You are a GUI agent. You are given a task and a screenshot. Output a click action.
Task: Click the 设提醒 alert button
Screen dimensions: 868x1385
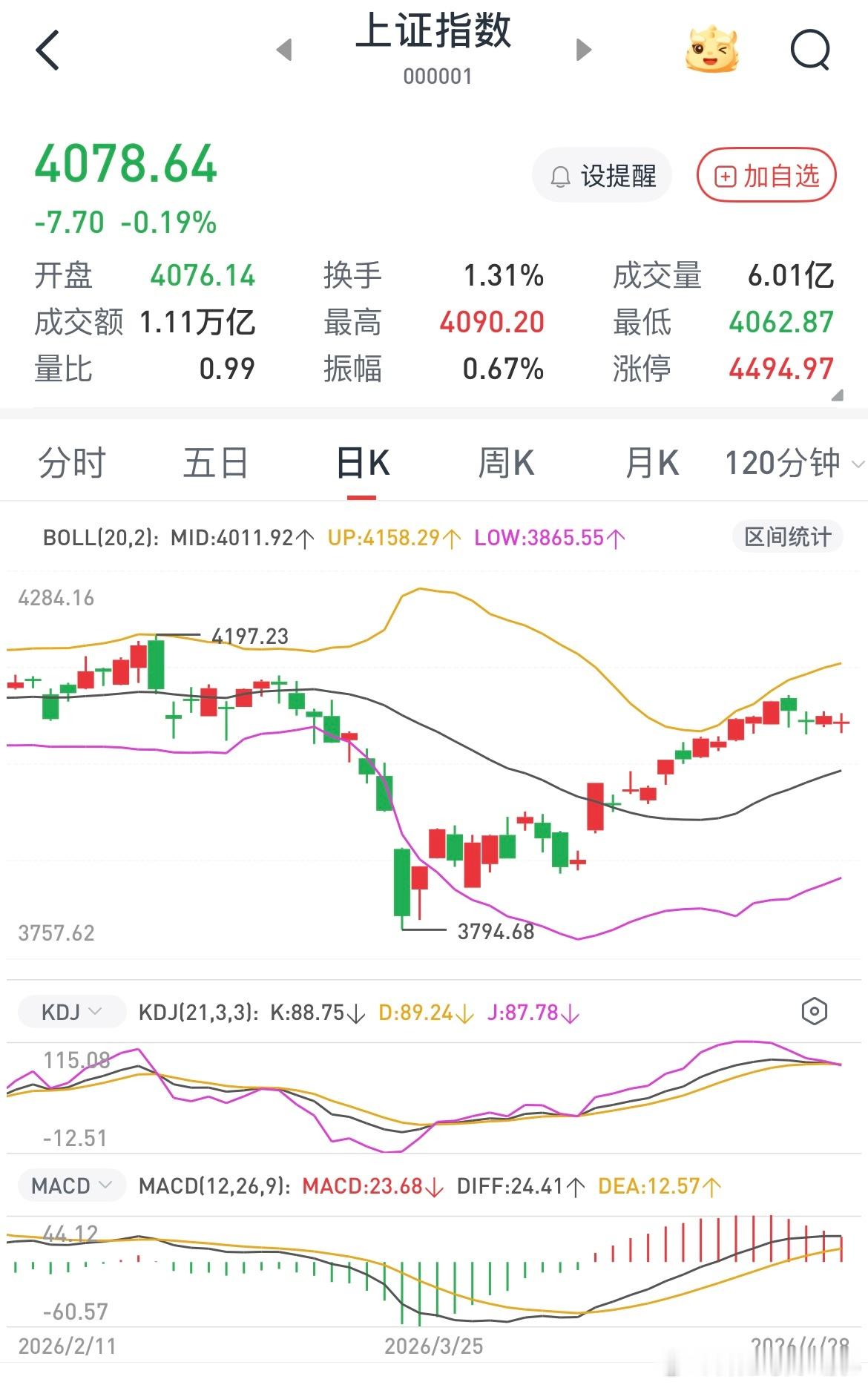(601, 175)
